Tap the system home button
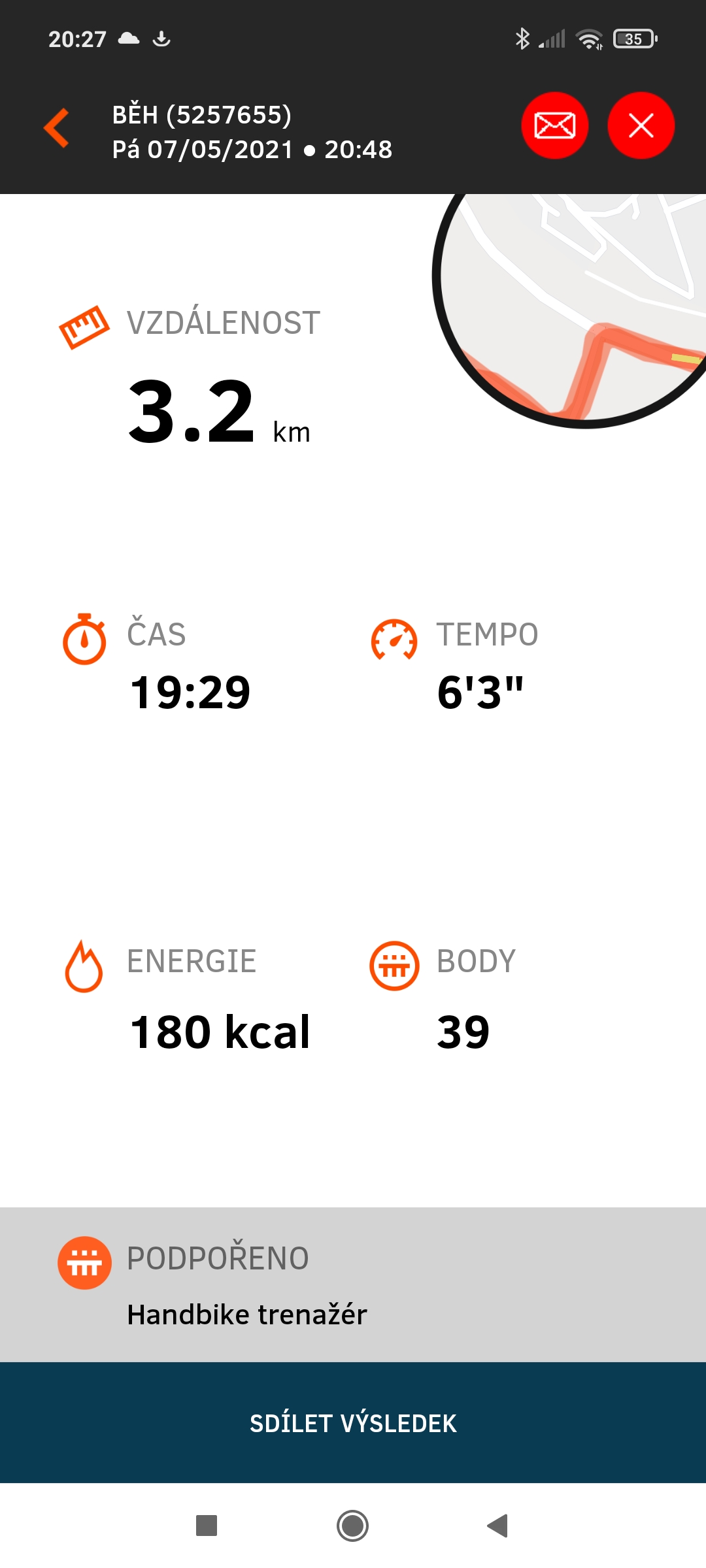This screenshot has height=1568, width=706. [x=352, y=1526]
